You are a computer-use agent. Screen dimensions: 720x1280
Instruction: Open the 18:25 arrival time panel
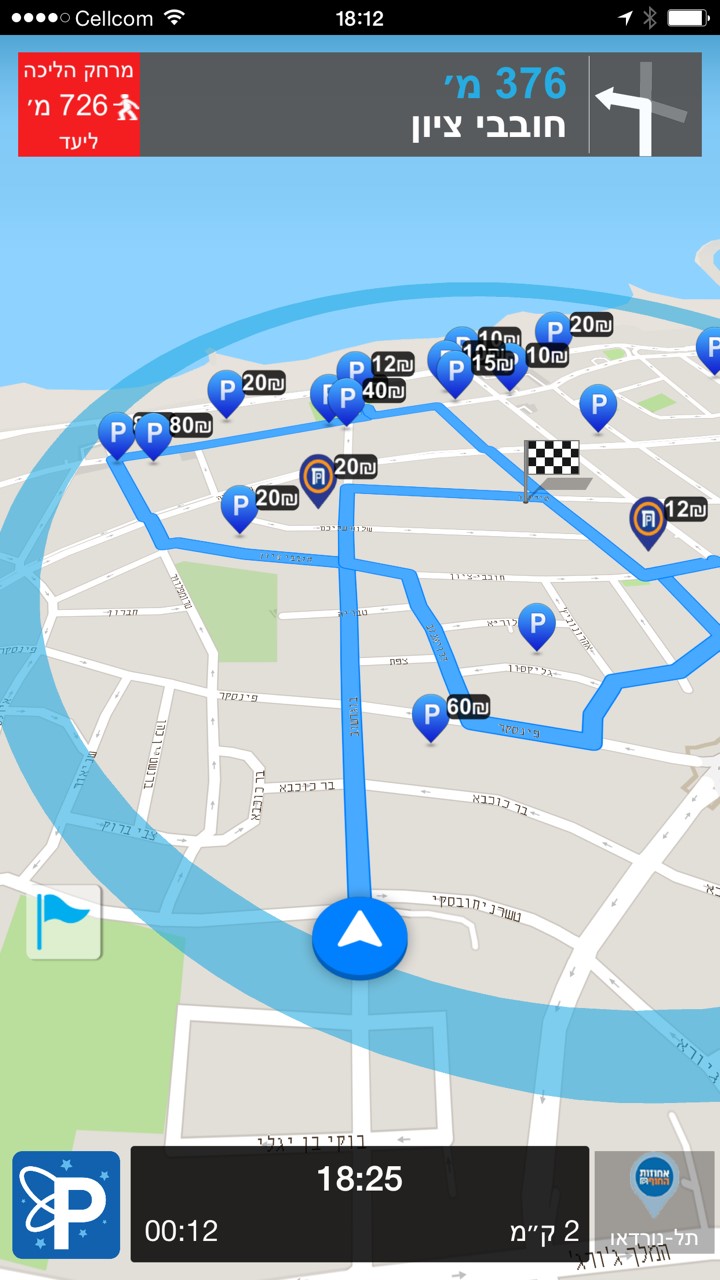tap(360, 1204)
